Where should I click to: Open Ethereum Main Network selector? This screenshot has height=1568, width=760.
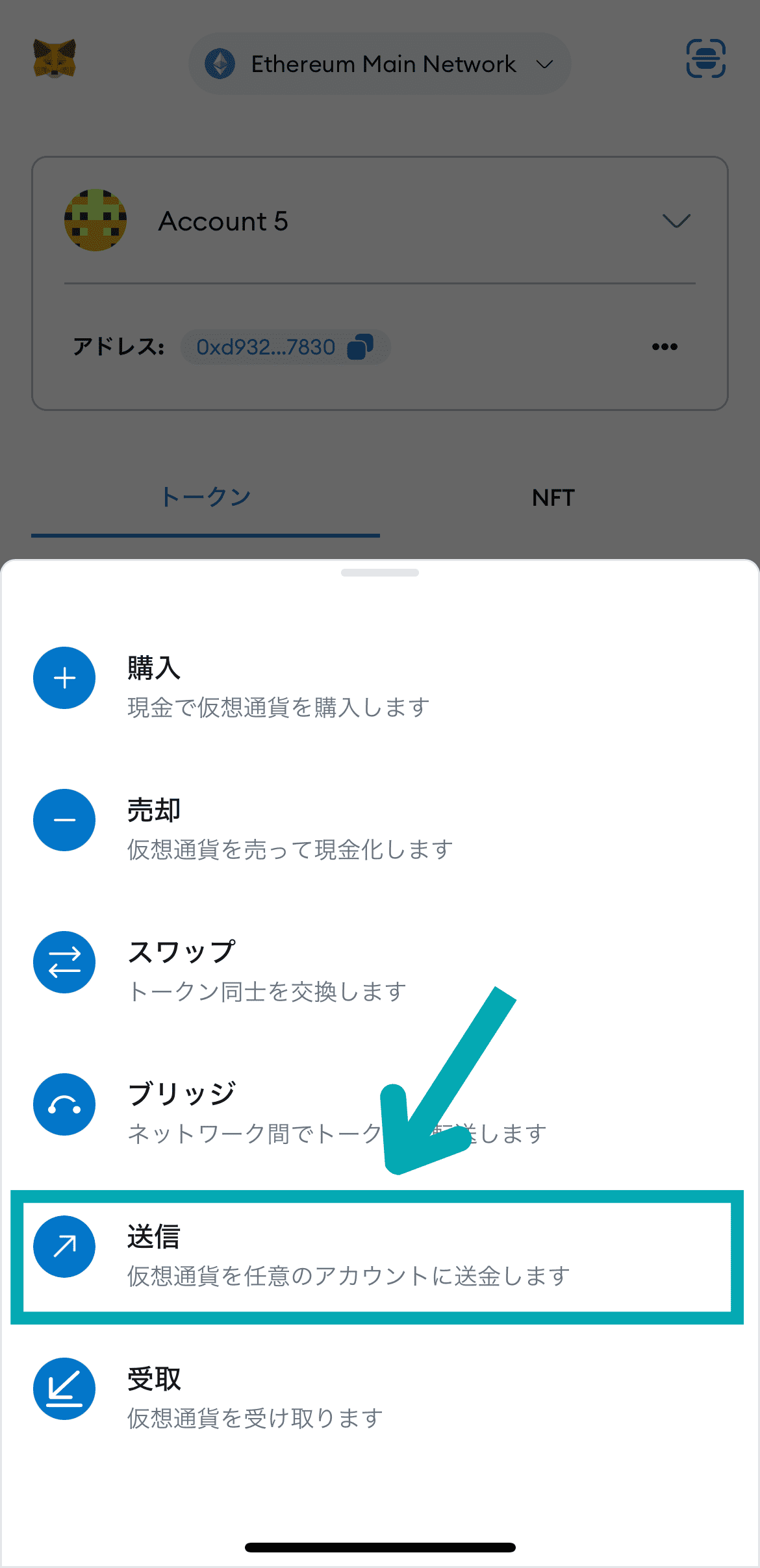(x=379, y=64)
